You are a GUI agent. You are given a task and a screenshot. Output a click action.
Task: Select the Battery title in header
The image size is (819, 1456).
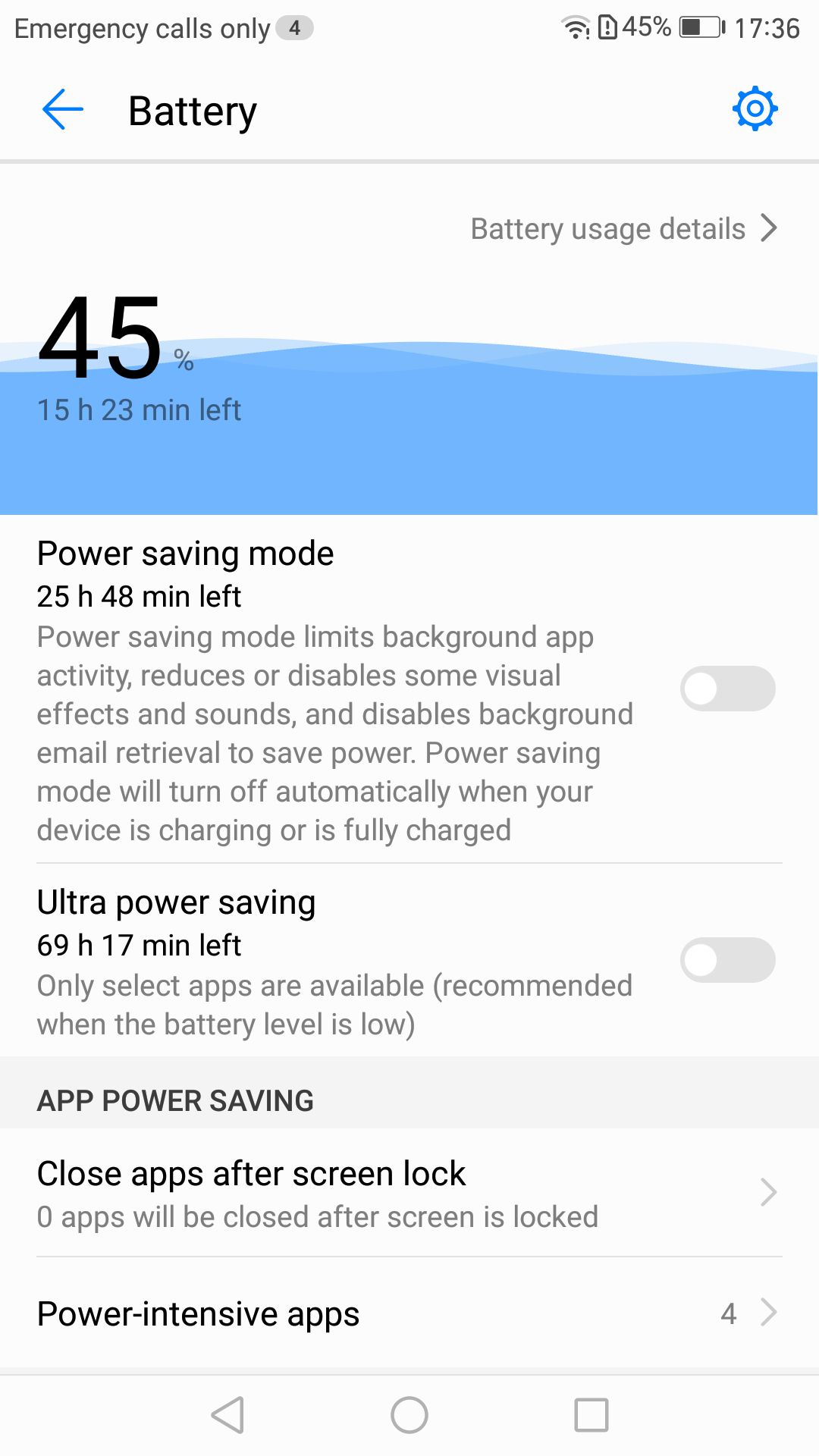tap(193, 111)
